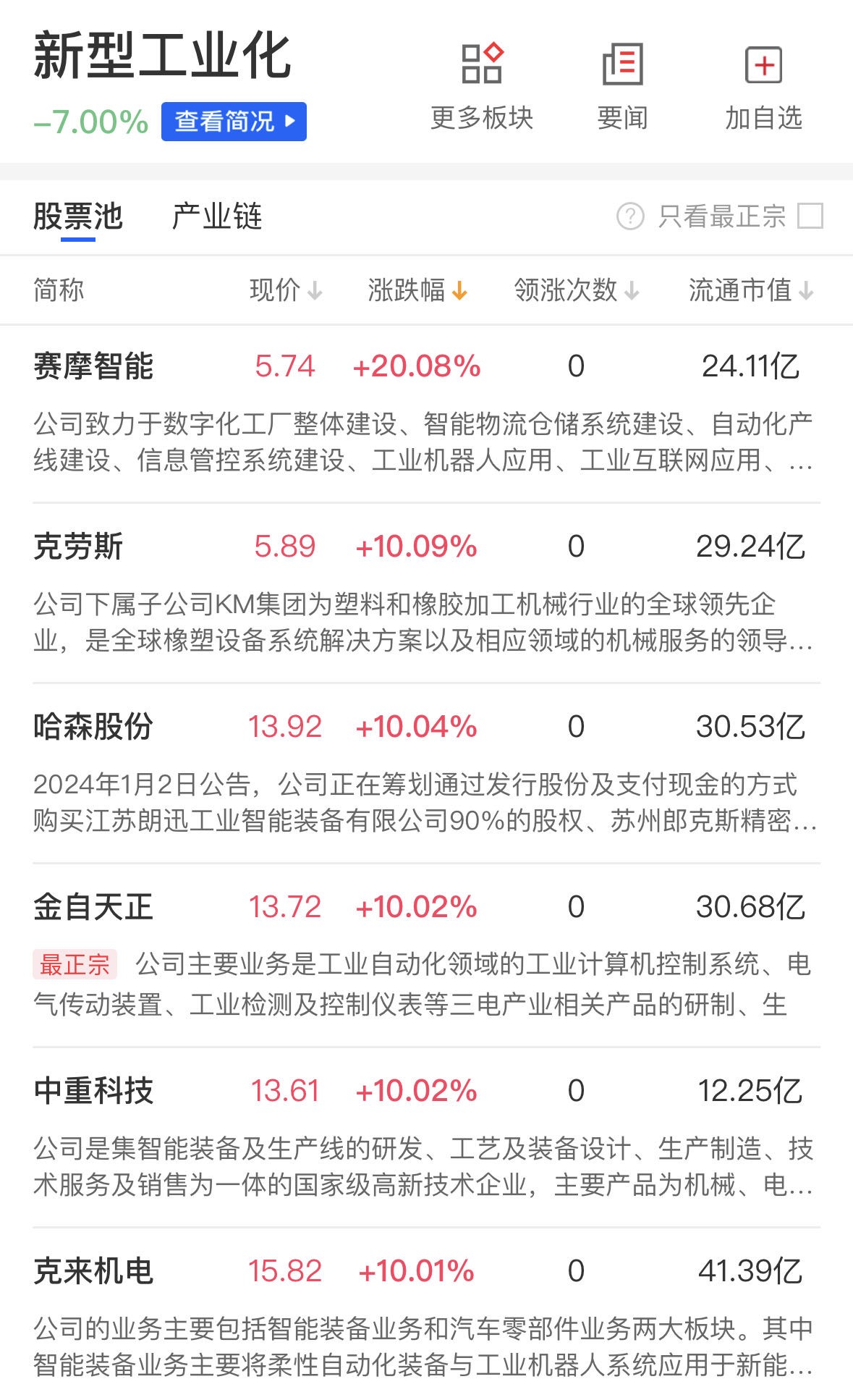
Task: Select the 金自天正 stock row
Action: pos(93,907)
